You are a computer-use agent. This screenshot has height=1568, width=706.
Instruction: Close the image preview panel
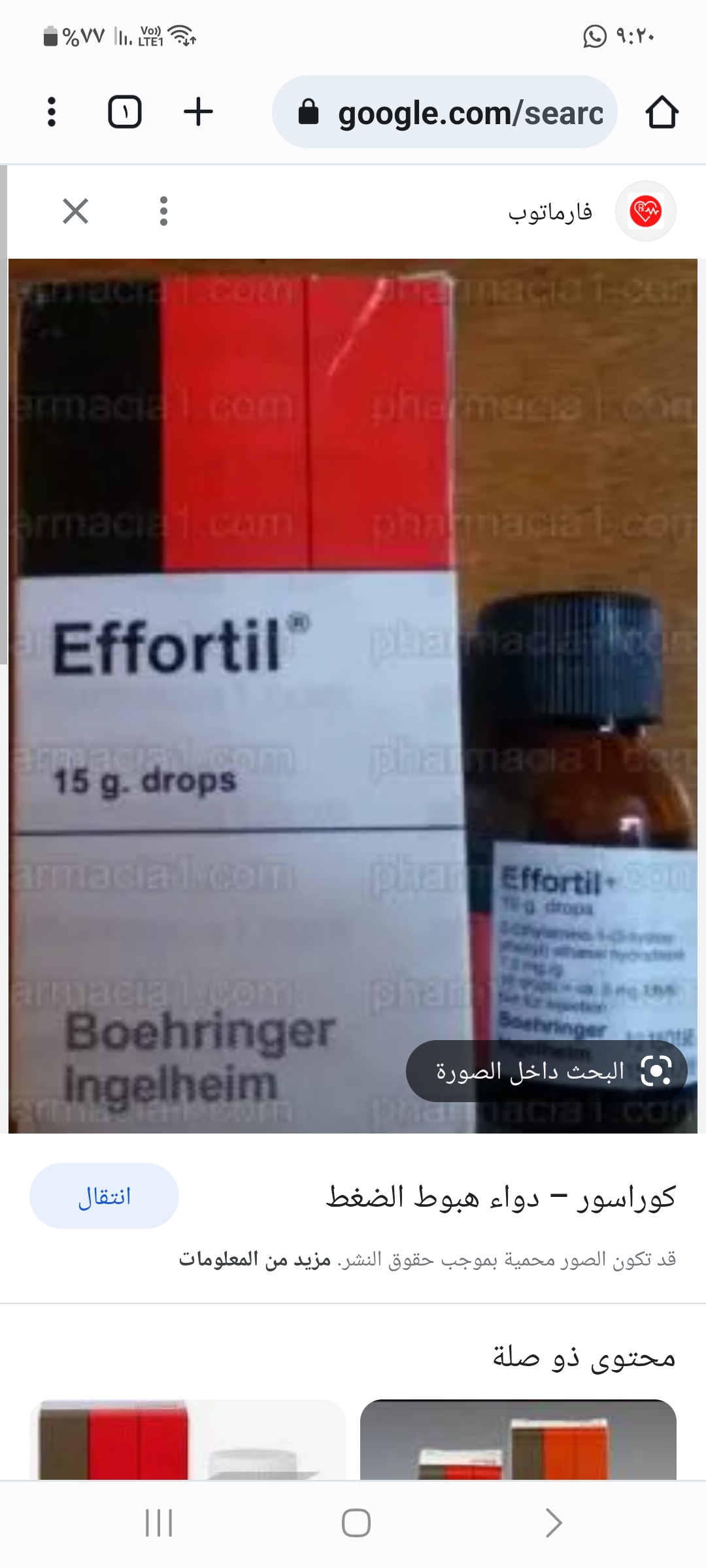tap(75, 211)
